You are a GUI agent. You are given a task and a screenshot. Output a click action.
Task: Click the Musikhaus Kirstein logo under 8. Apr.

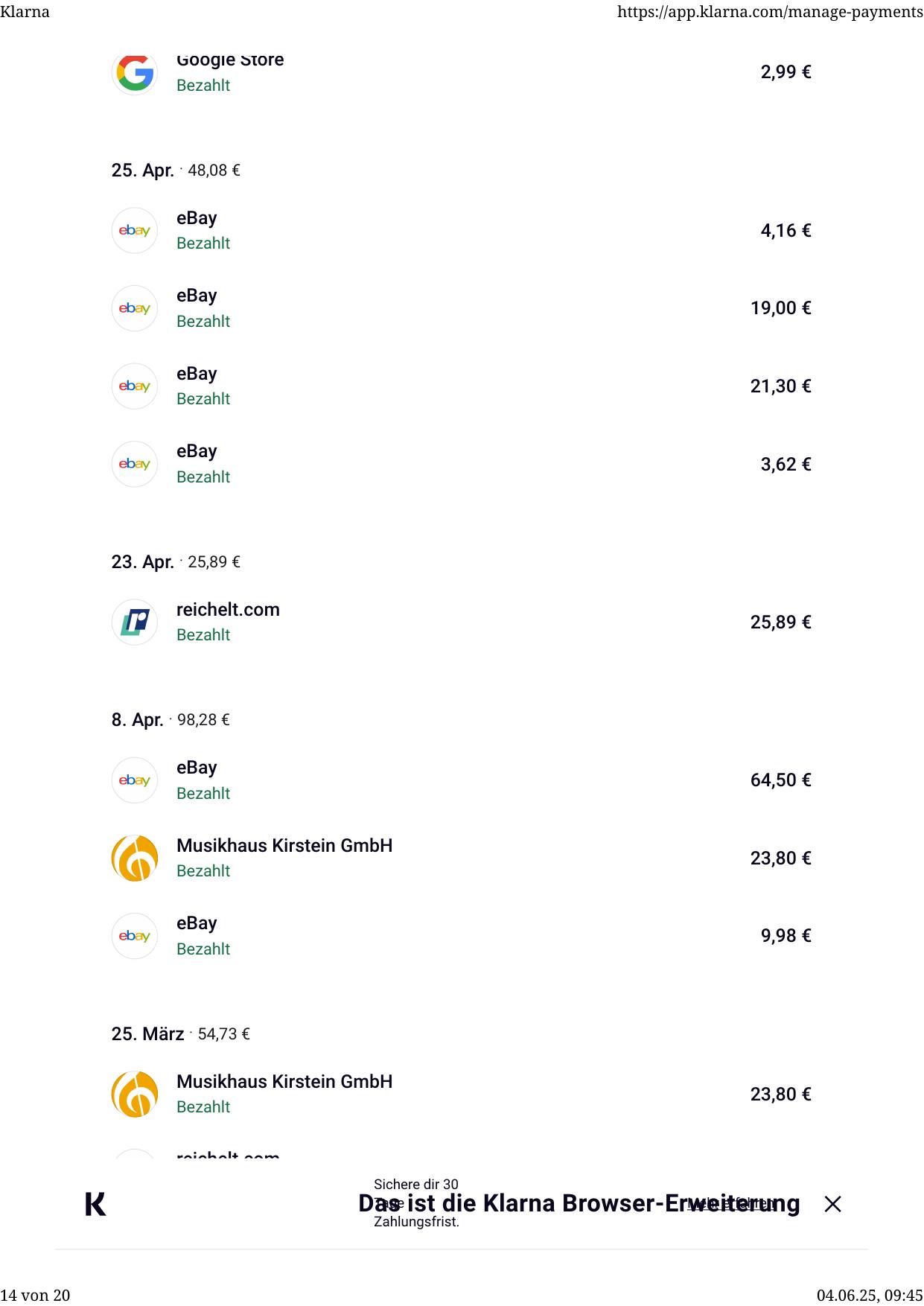click(135, 858)
